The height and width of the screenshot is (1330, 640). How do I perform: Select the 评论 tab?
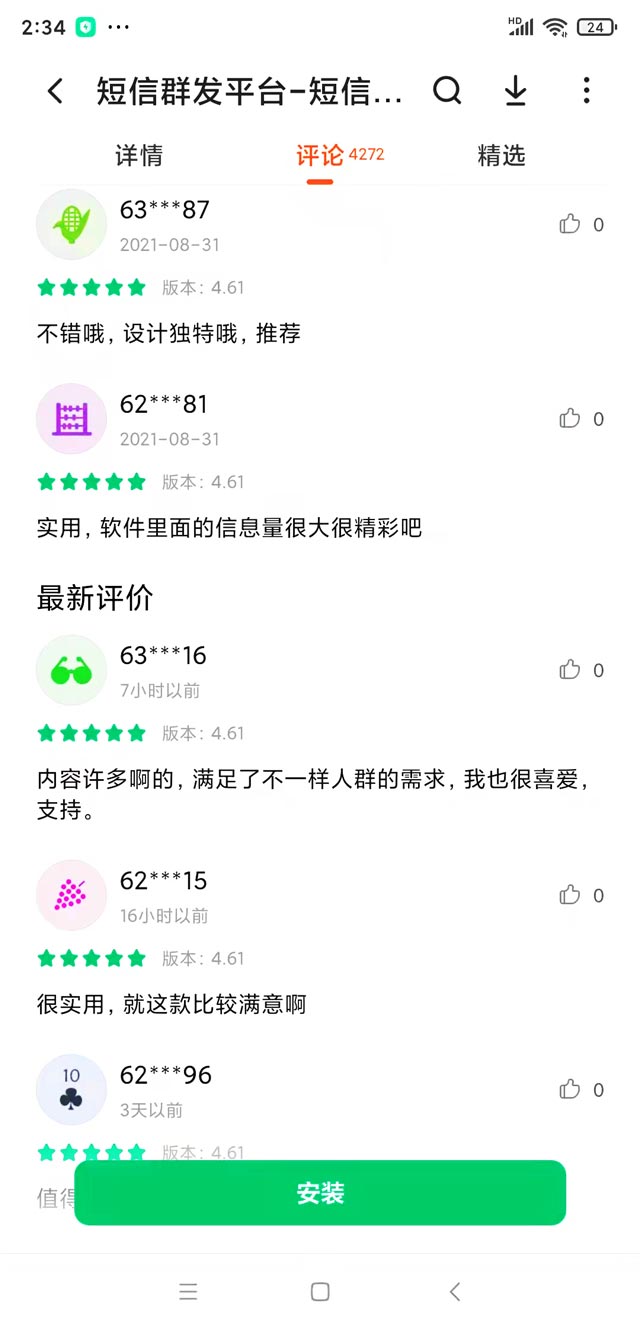(x=320, y=156)
